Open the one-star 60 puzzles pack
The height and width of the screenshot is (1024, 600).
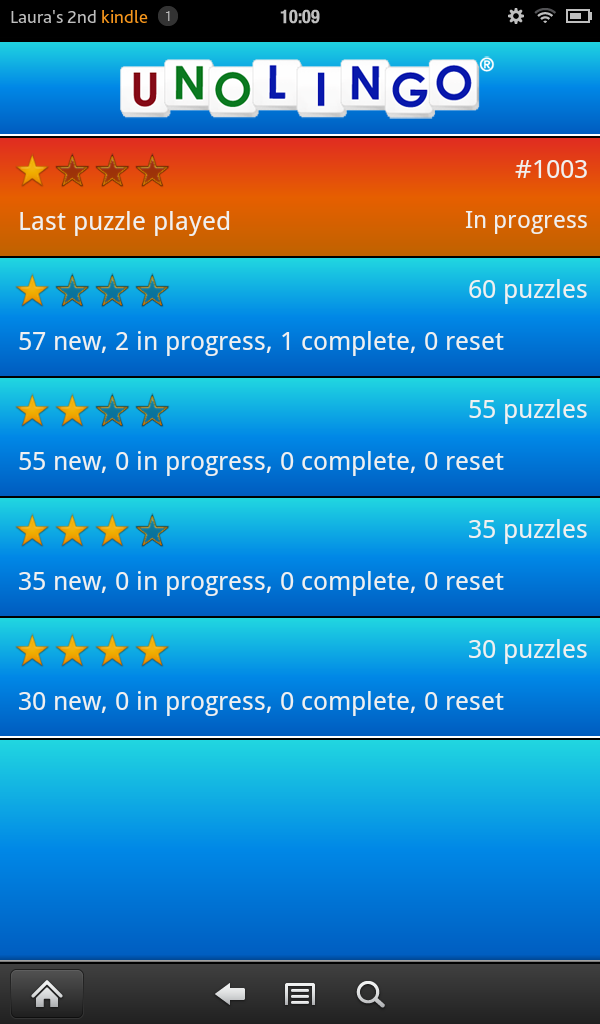pyautogui.click(x=300, y=317)
